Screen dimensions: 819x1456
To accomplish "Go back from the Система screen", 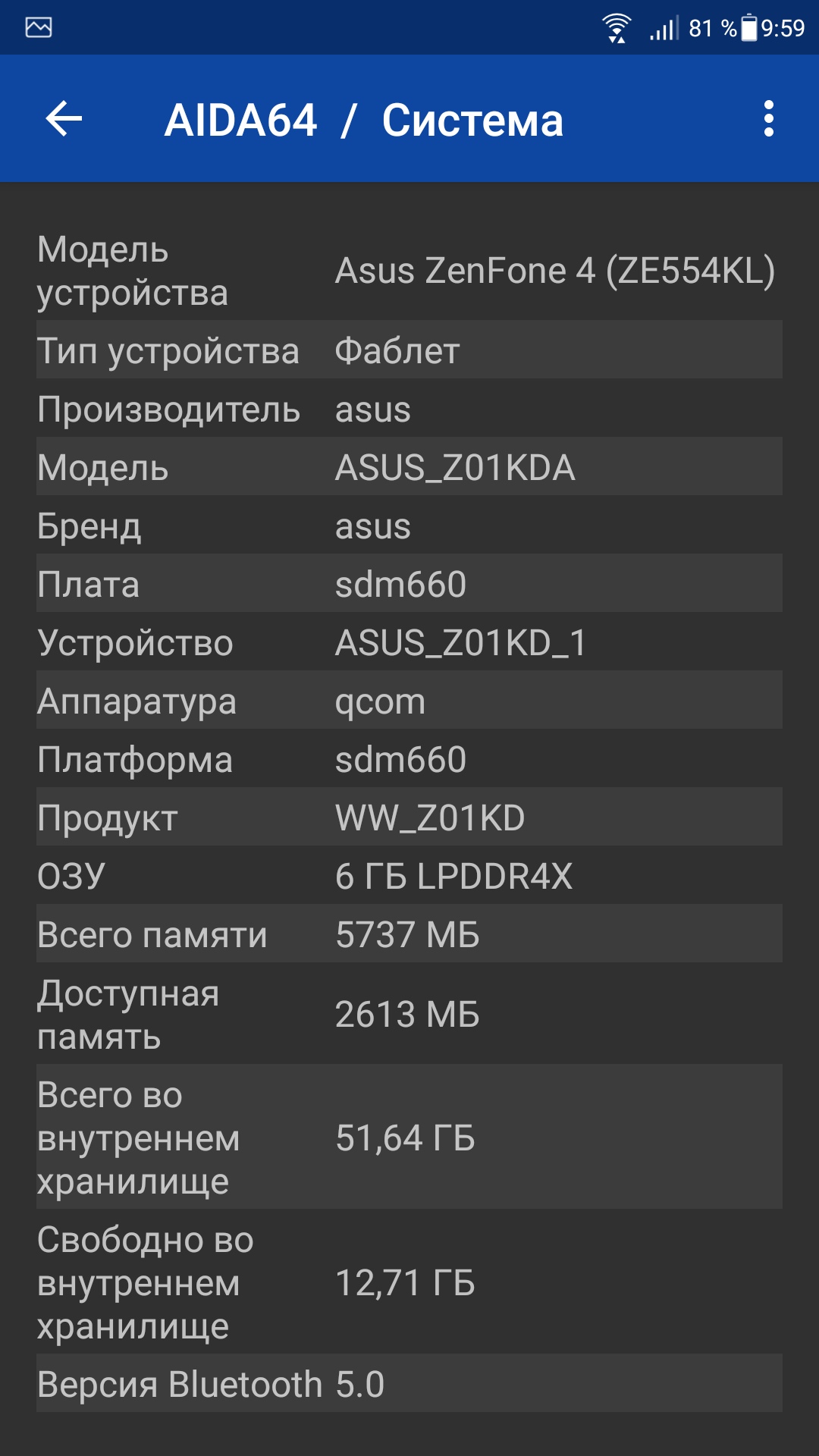I will [x=64, y=119].
